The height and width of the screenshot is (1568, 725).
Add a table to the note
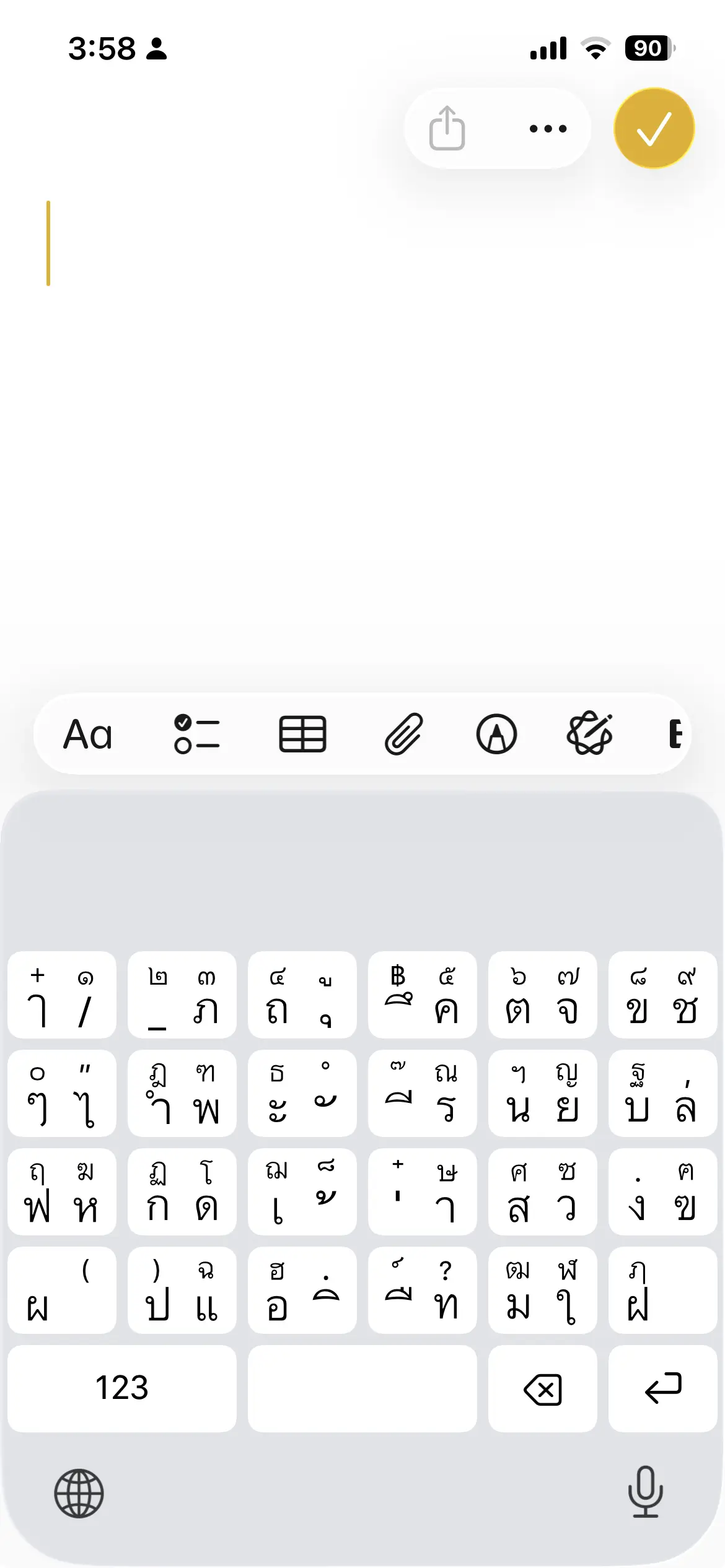tap(302, 734)
